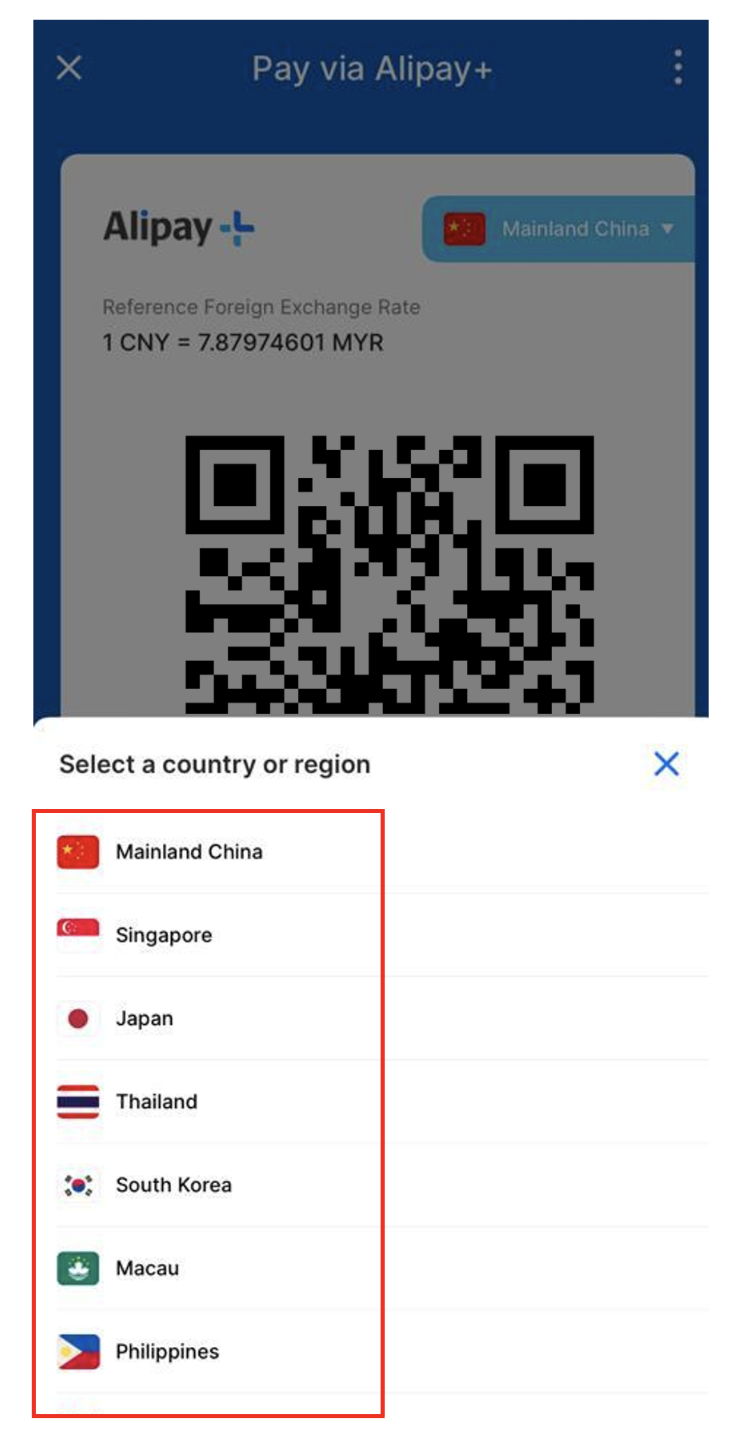Image resolution: width=740 pixels, height=1456 pixels.
Task: Expand the Mainland China country dropdown
Action: point(560,229)
